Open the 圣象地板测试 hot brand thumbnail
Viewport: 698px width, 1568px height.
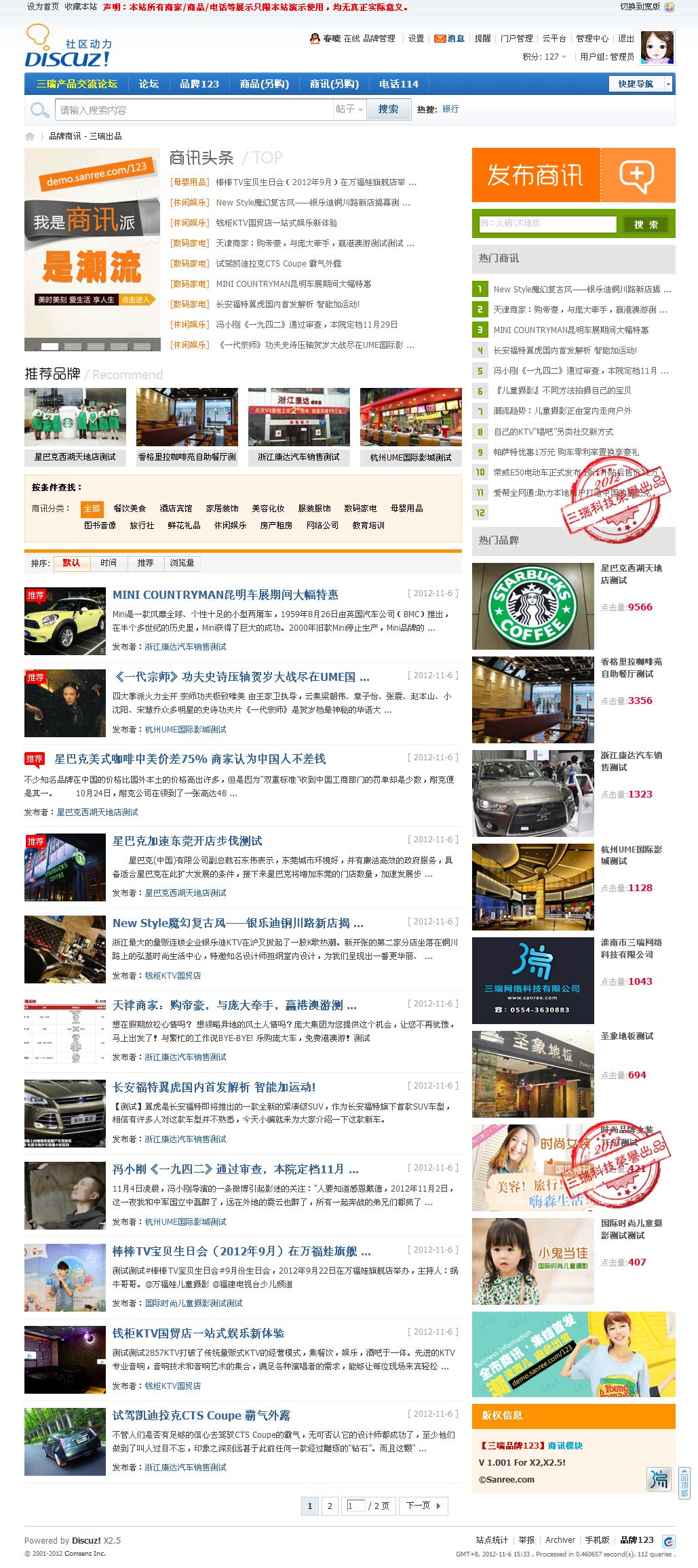click(x=532, y=1074)
